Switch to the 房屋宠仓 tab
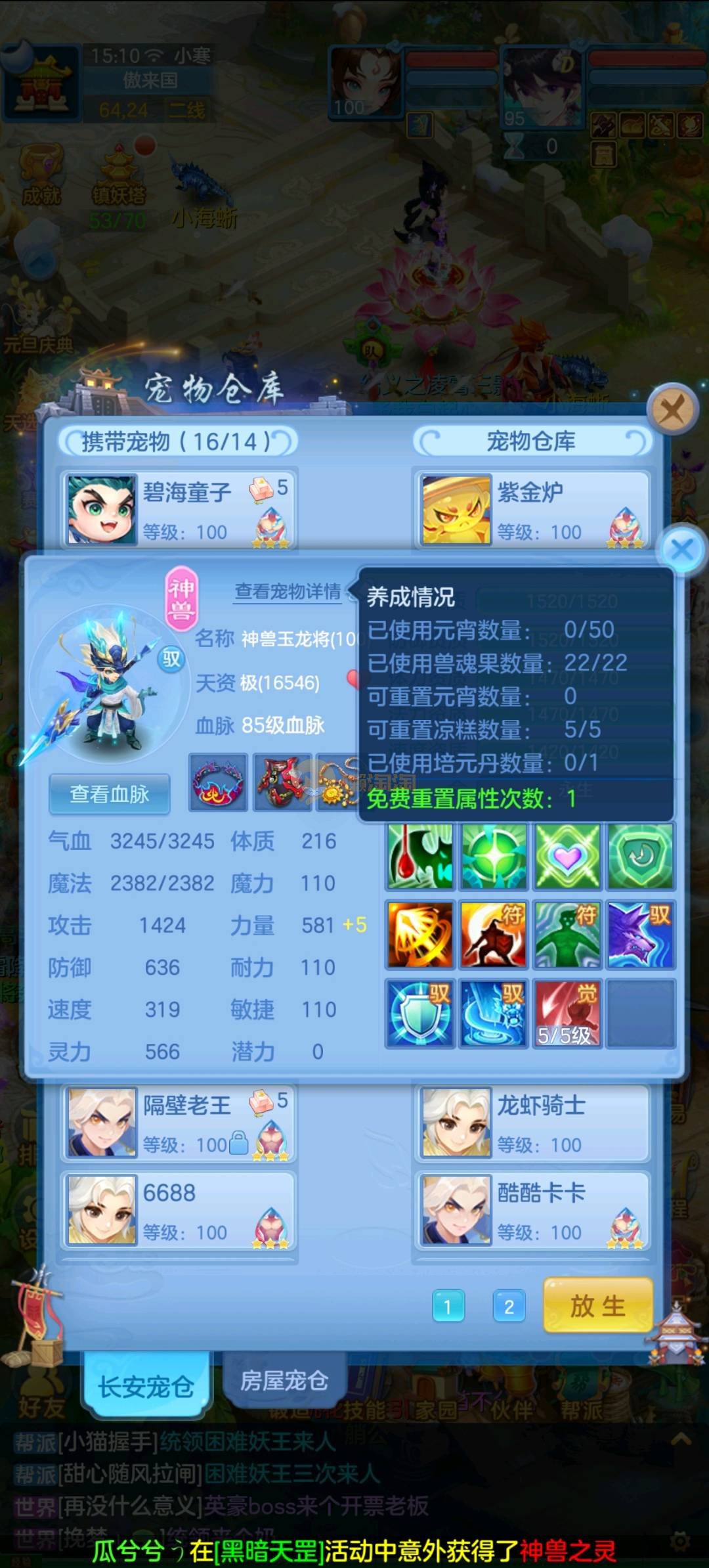709x1568 pixels. [284, 1380]
